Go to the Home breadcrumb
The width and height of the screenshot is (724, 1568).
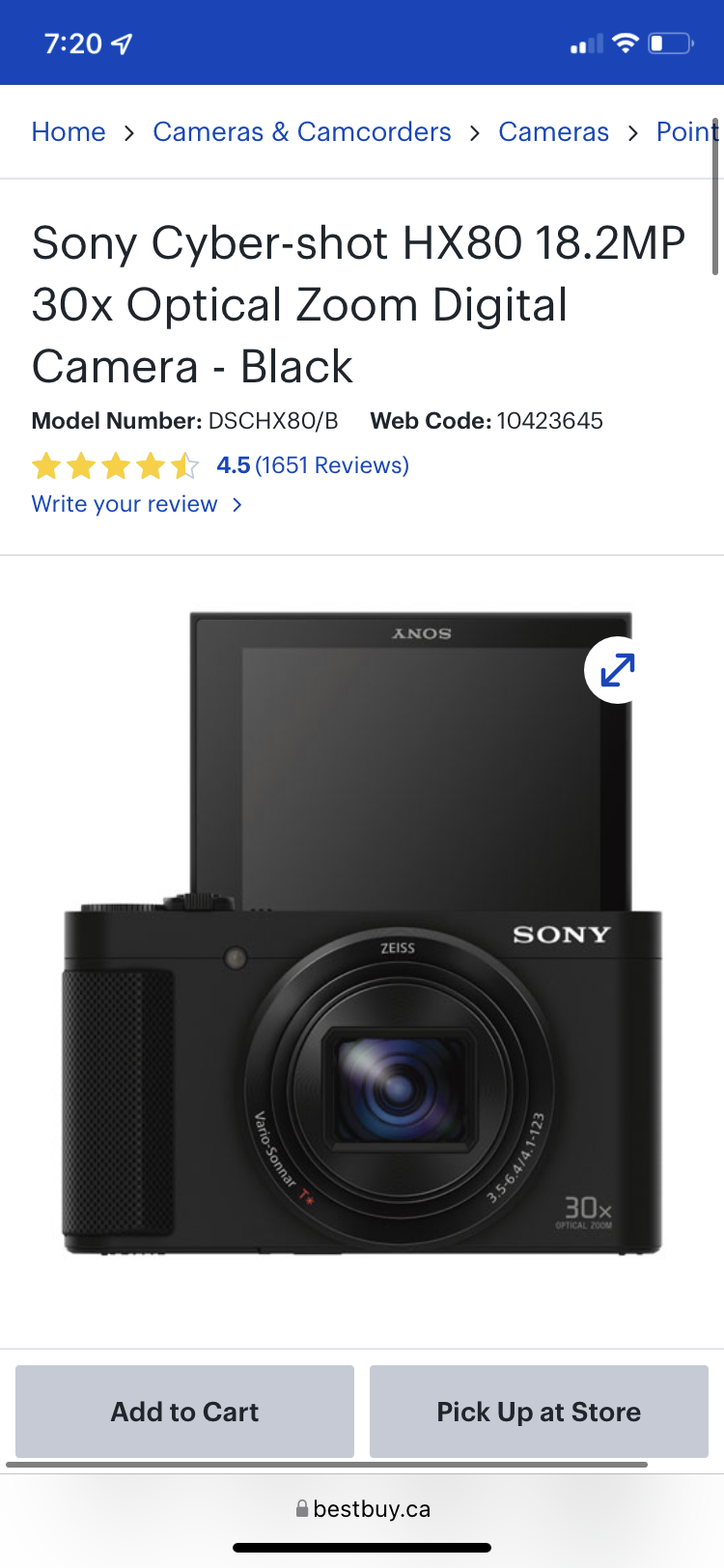69,131
